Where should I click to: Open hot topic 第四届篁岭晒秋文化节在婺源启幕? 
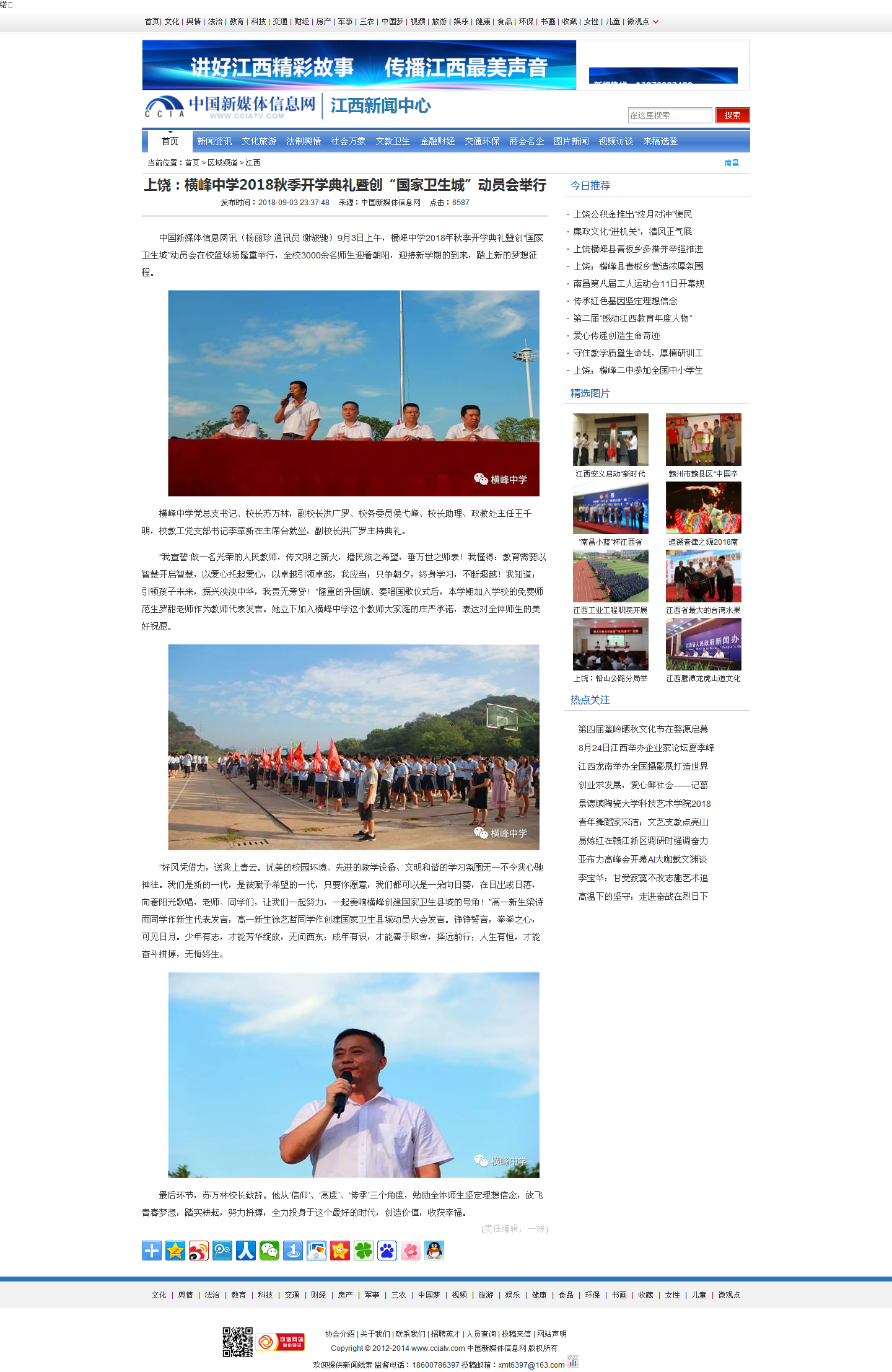pyautogui.click(x=643, y=729)
